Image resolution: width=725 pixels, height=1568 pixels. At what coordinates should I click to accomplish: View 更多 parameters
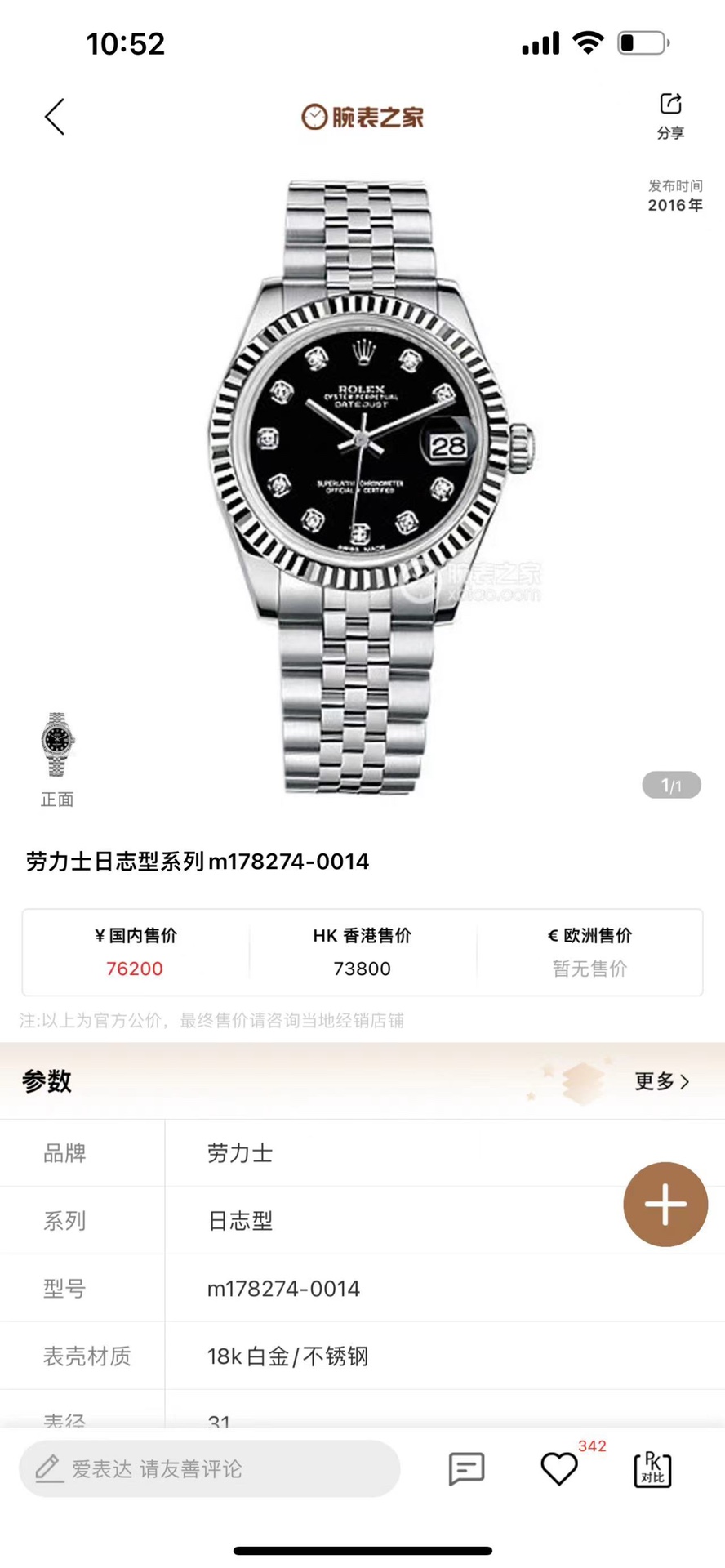click(662, 1081)
